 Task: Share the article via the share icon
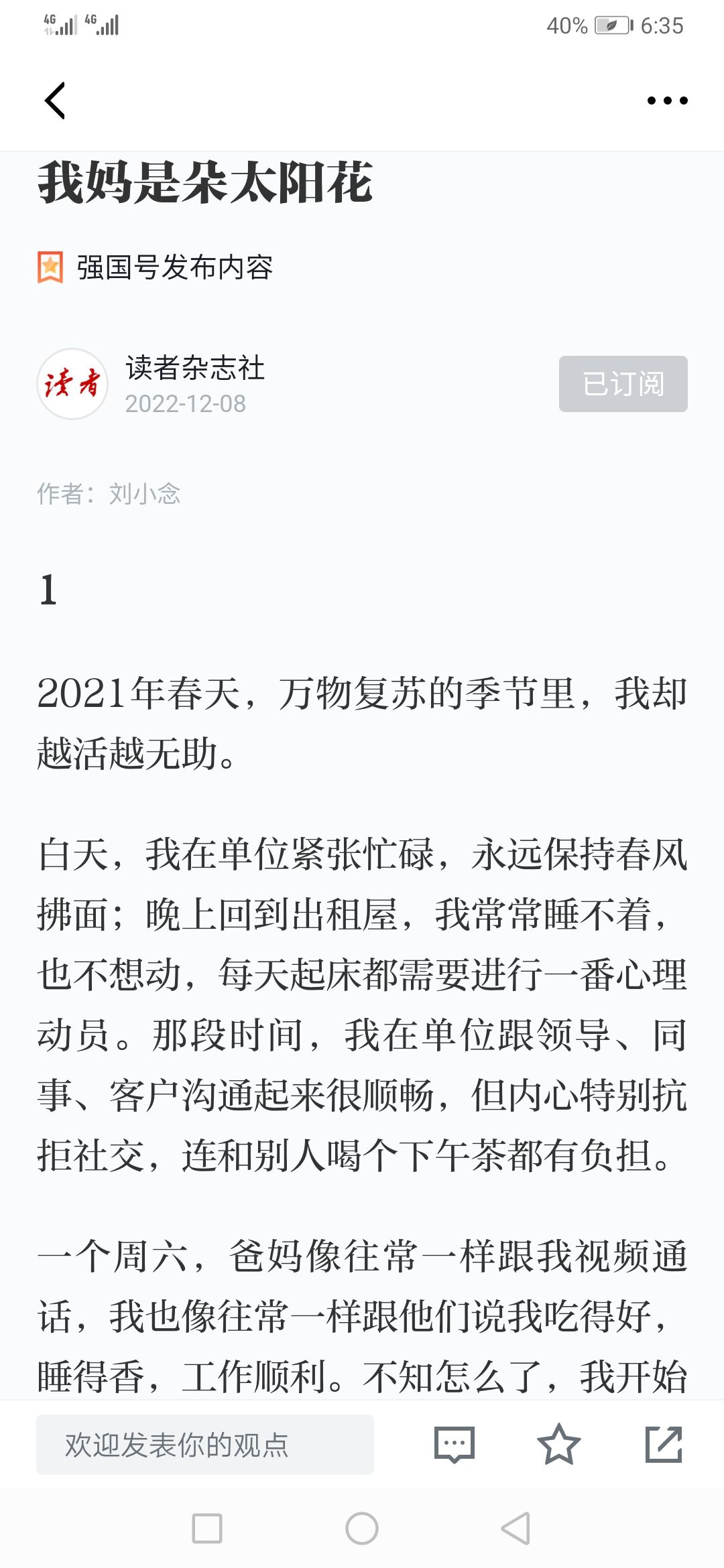click(664, 1445)
